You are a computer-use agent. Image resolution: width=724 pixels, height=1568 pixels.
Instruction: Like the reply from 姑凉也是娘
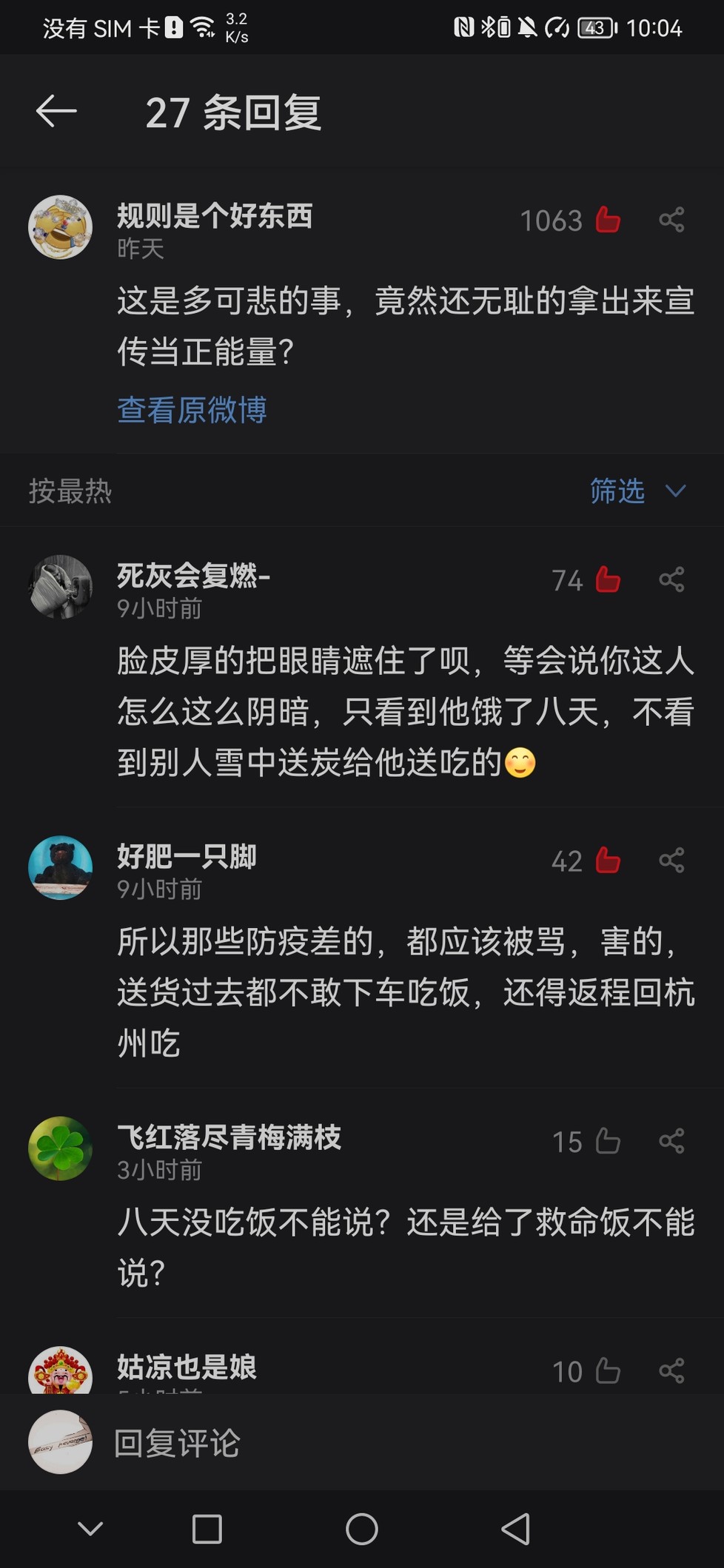pos(608,1370)
